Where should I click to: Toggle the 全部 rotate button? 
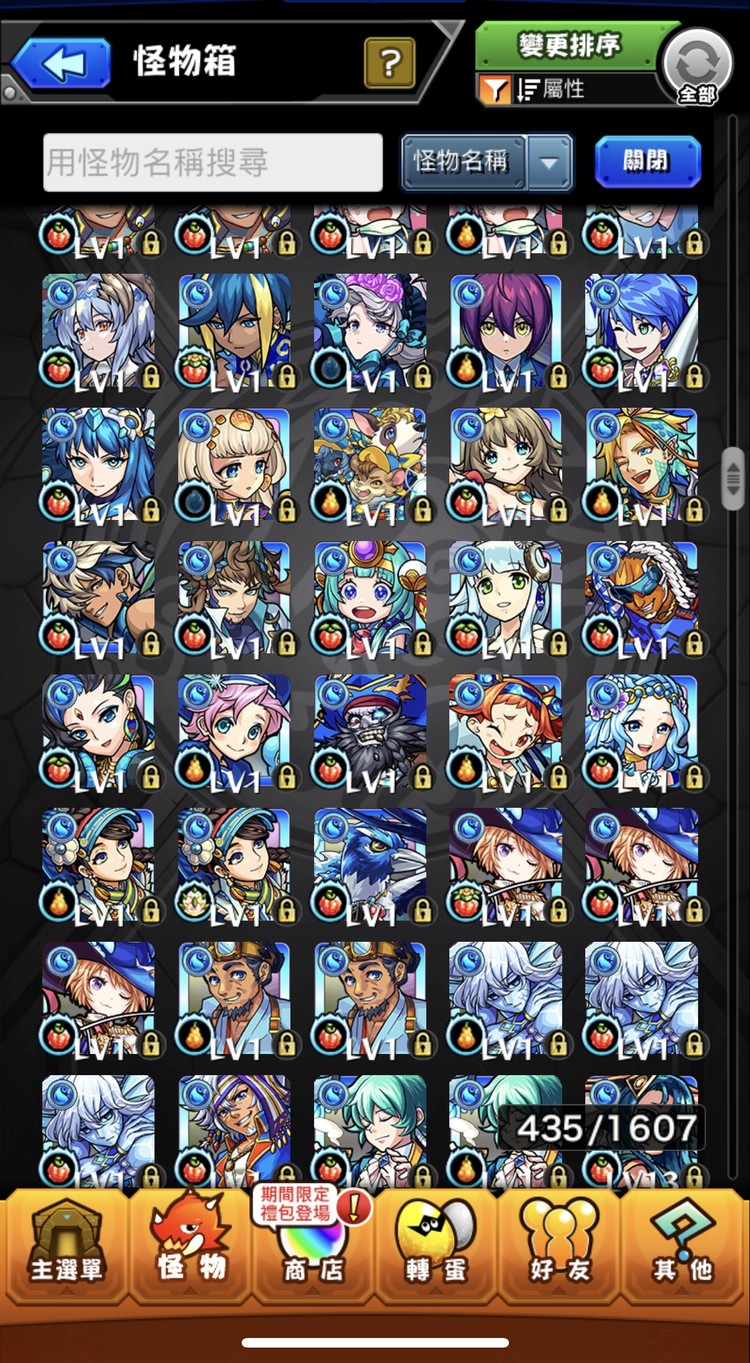697,65
